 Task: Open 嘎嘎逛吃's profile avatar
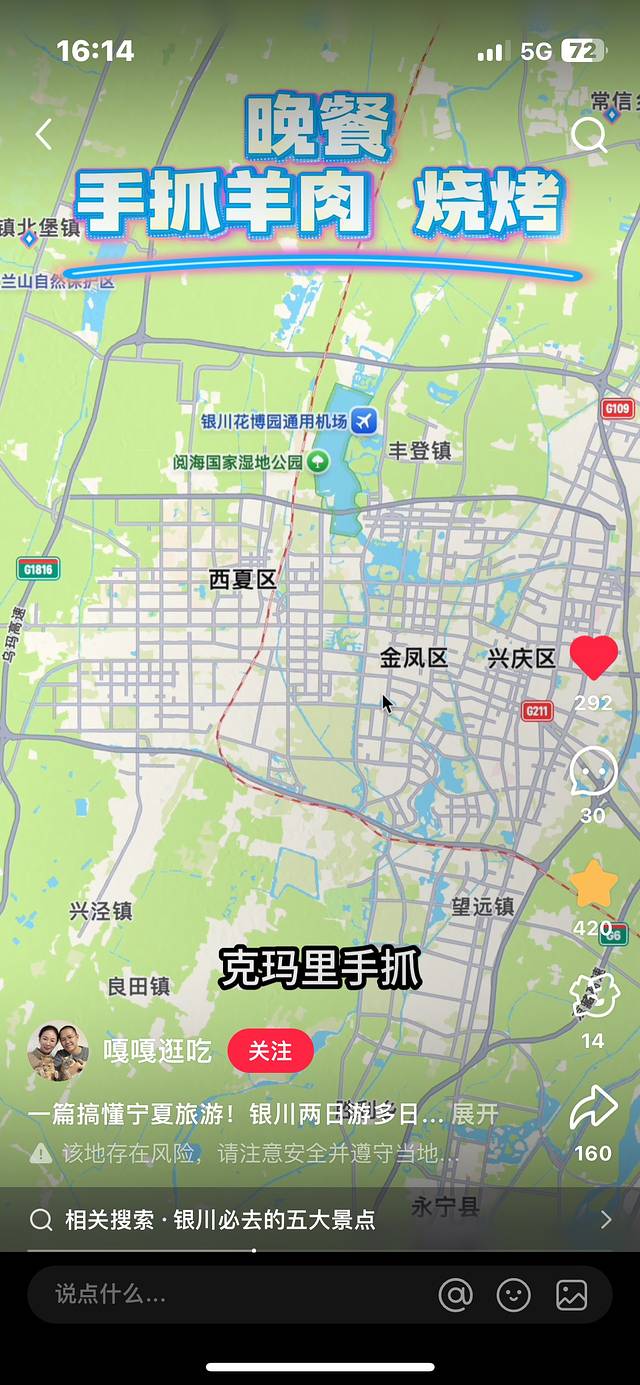click(57, 1051)
